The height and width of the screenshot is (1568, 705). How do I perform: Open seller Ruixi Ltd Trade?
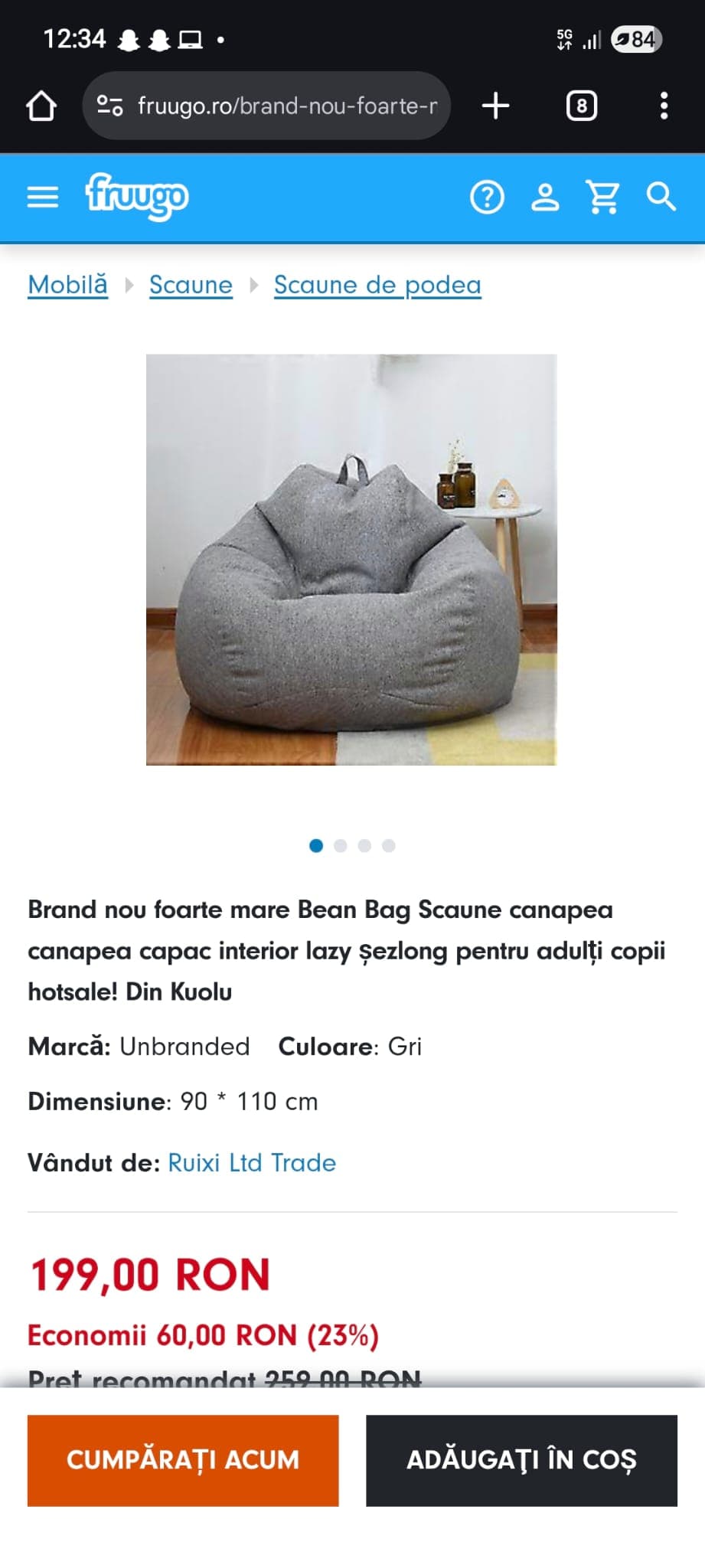tap(252, 1163)
